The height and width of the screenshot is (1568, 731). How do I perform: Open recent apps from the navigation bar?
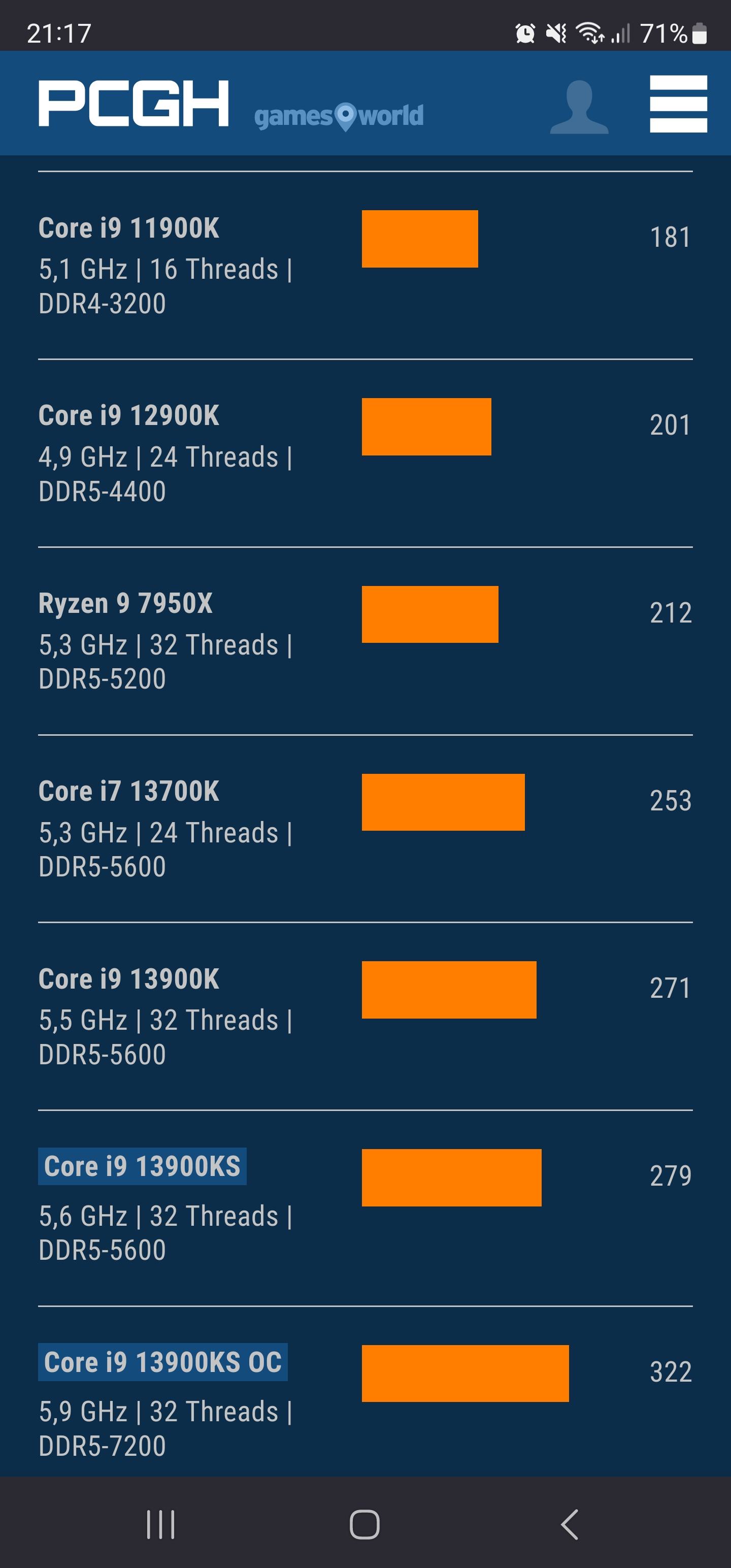[x=161, y=1525]
